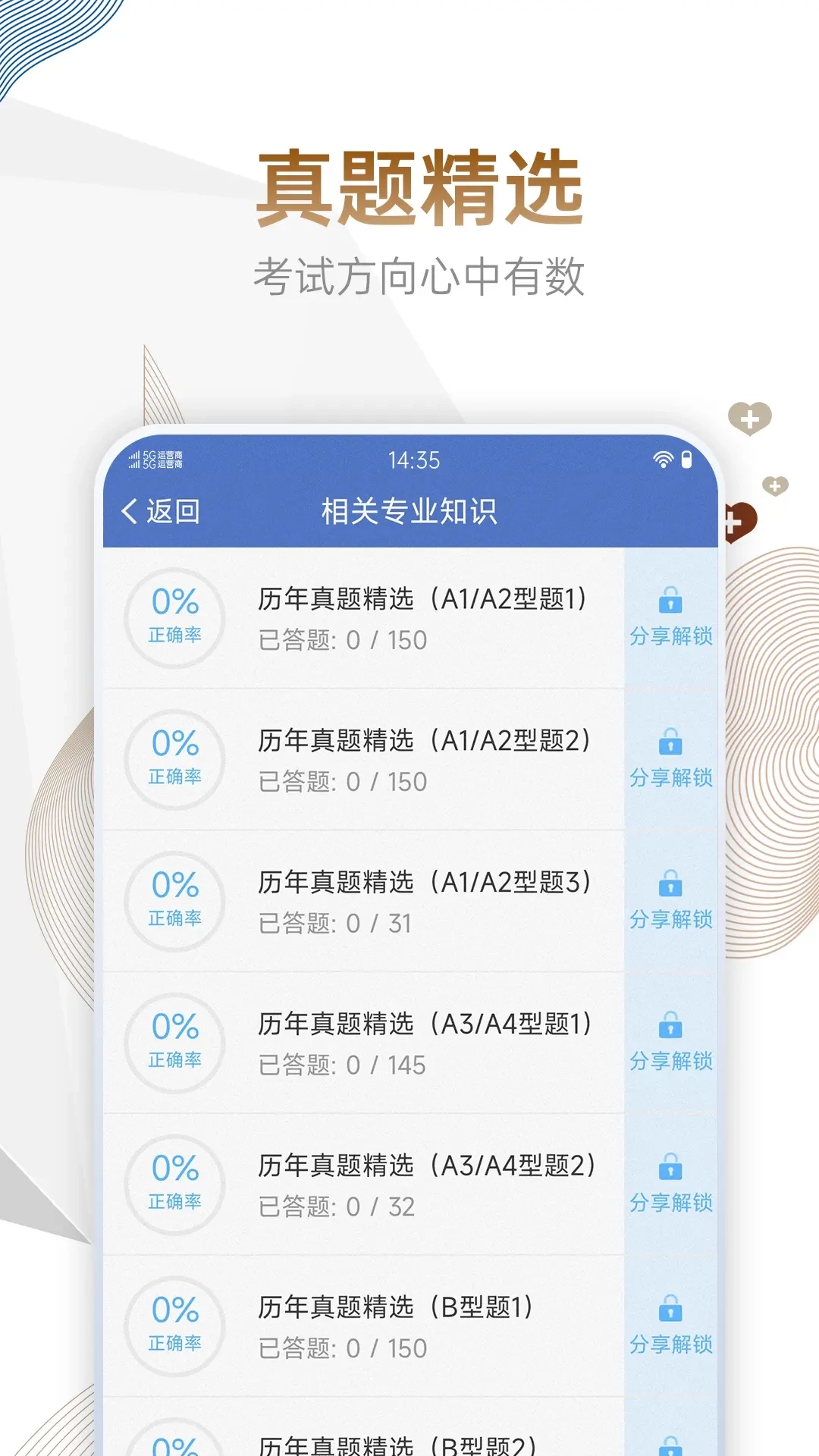This screenshot has width=819, height=1456.
Task: Expand details via the back chevron arrow
Action: (128, 511)
